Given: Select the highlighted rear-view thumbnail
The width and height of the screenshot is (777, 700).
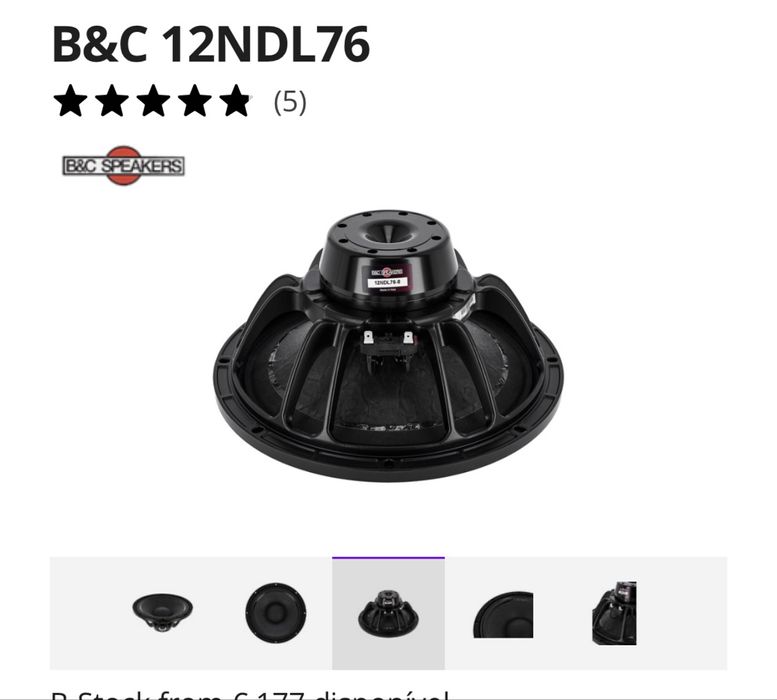Looking at the screenshot, I should 388,613.
